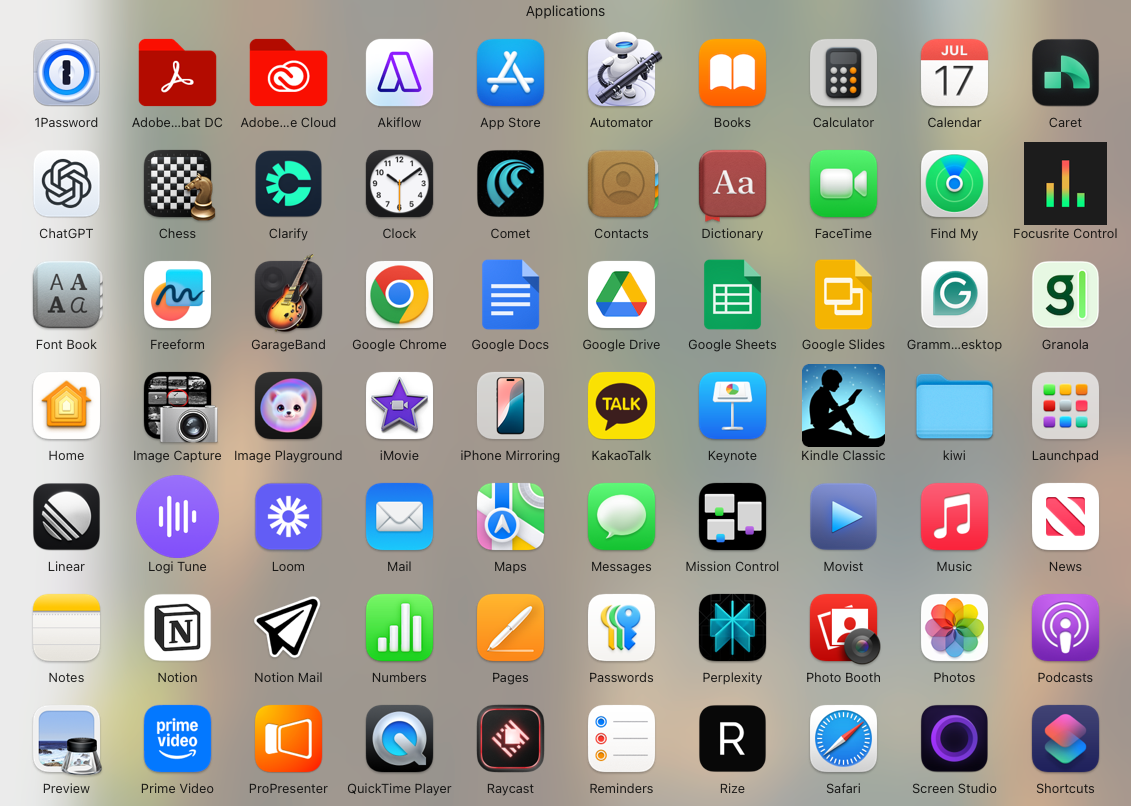Open the Chess game
This screenshot has width=1131, height=806.
[177, 184]
